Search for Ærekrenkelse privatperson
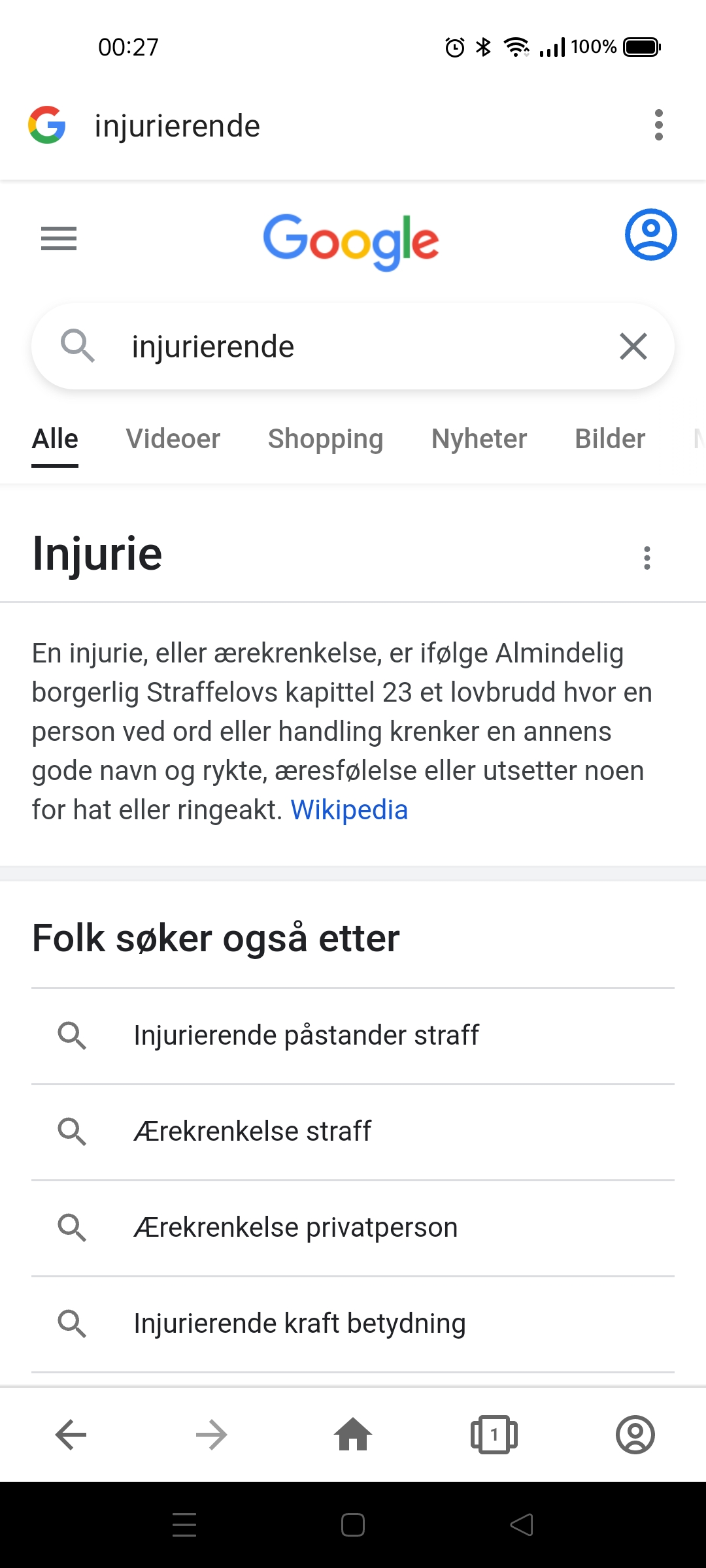The height and width of the screenshot is (1568, 706). pos(295,1228)
